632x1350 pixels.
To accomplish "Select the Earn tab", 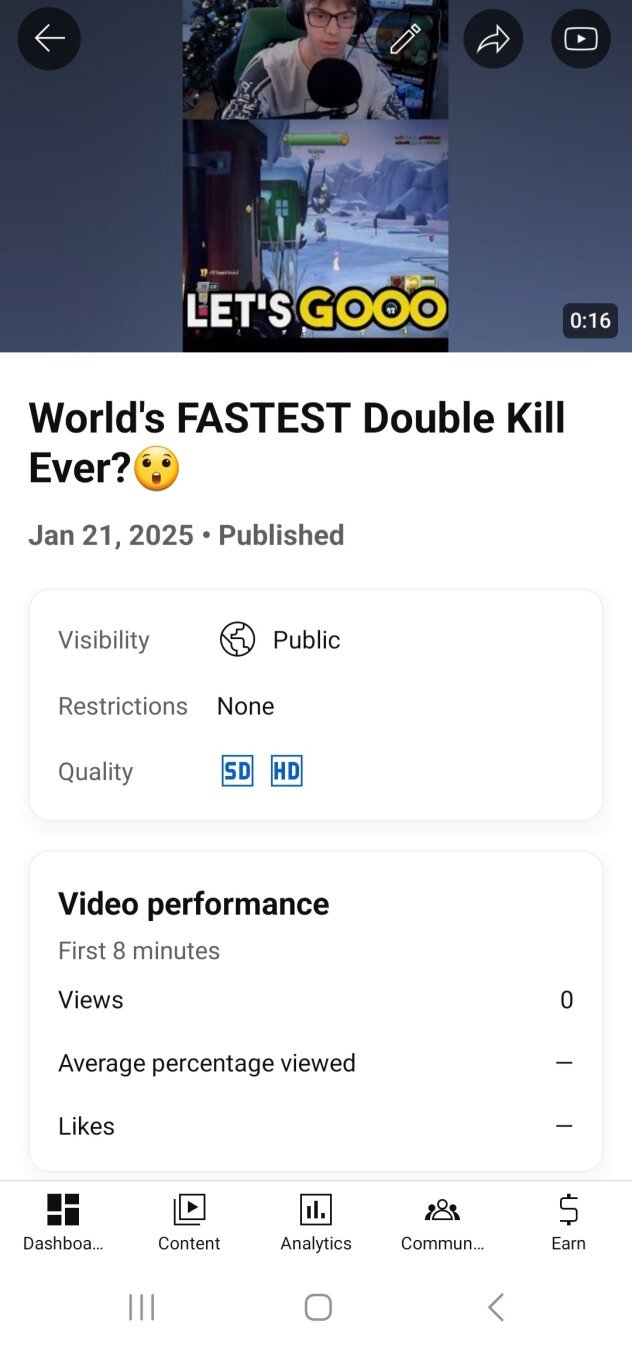I will click(568, 1221).
